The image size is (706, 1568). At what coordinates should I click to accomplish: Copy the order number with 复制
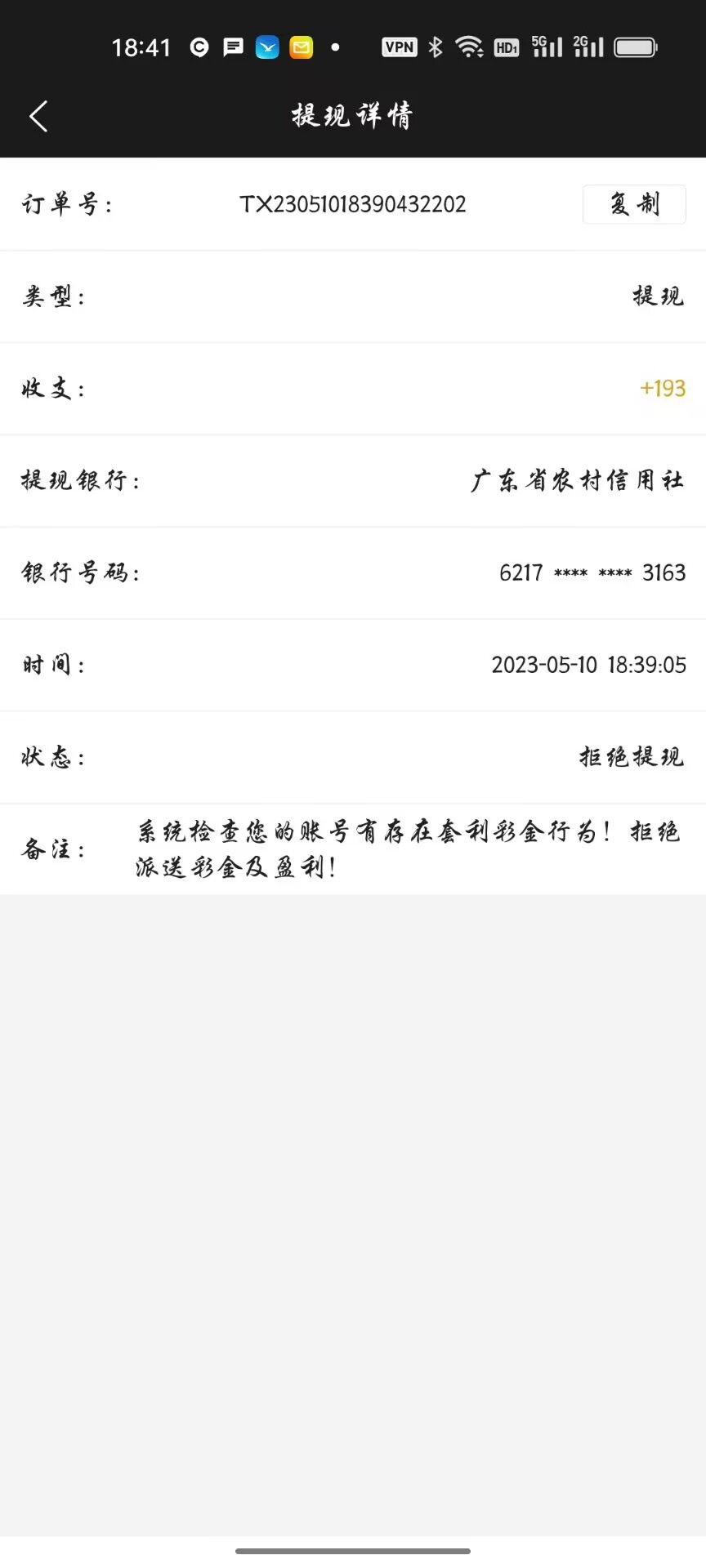633,203
